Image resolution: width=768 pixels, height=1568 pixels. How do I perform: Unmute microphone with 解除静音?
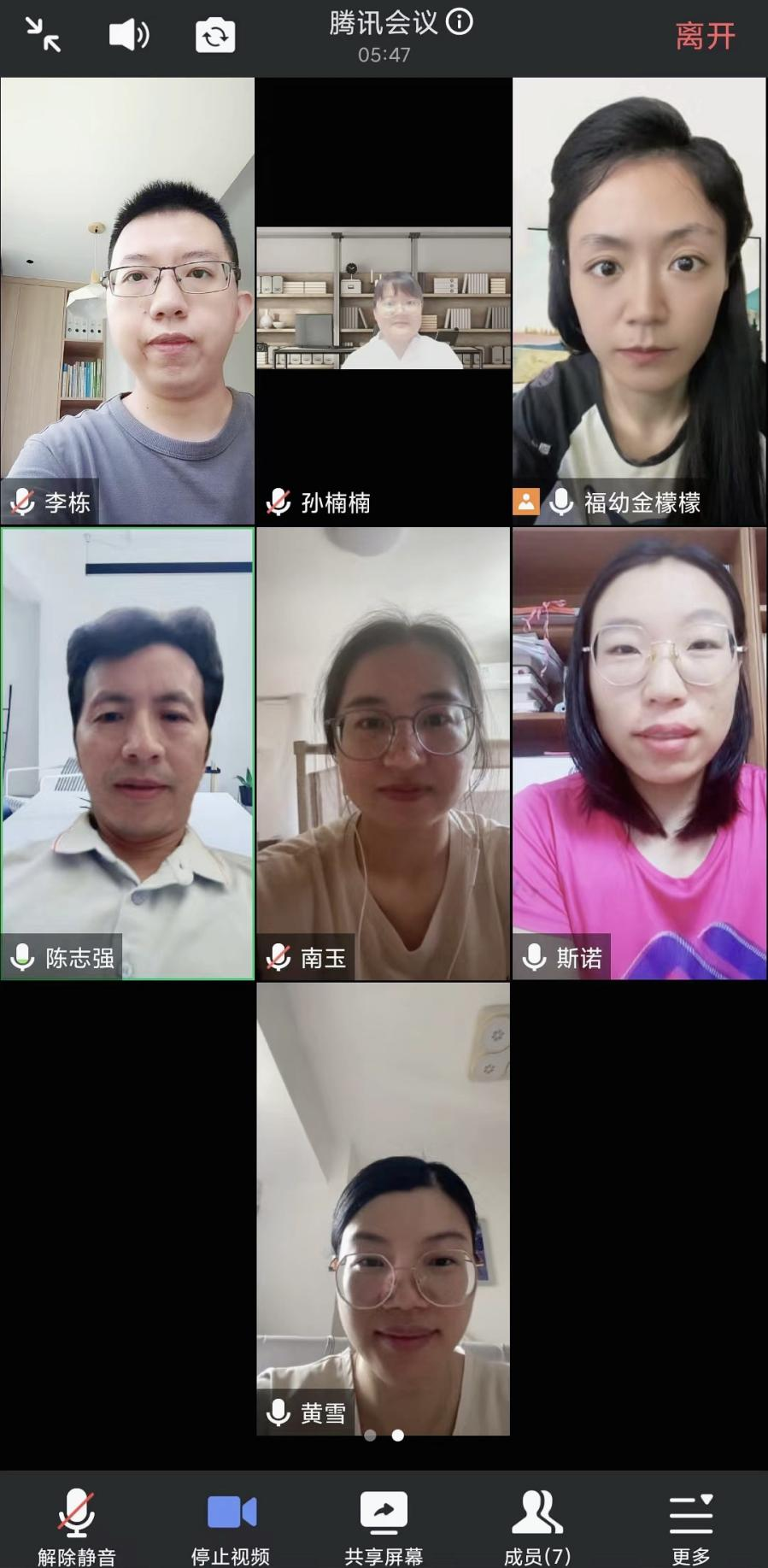tap(76, 1525)
